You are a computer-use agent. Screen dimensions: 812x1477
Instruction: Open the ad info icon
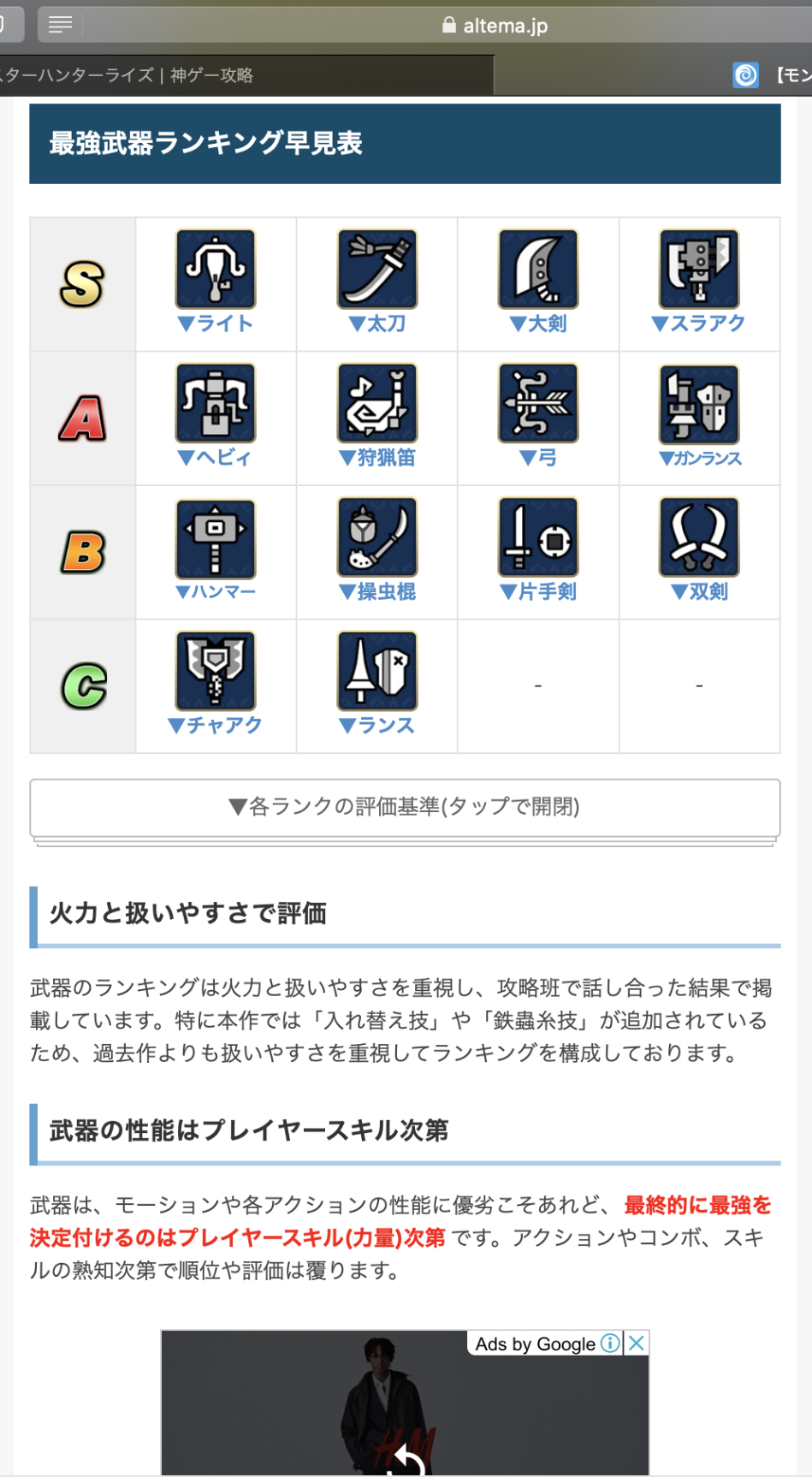click(x=610, y=1344)
